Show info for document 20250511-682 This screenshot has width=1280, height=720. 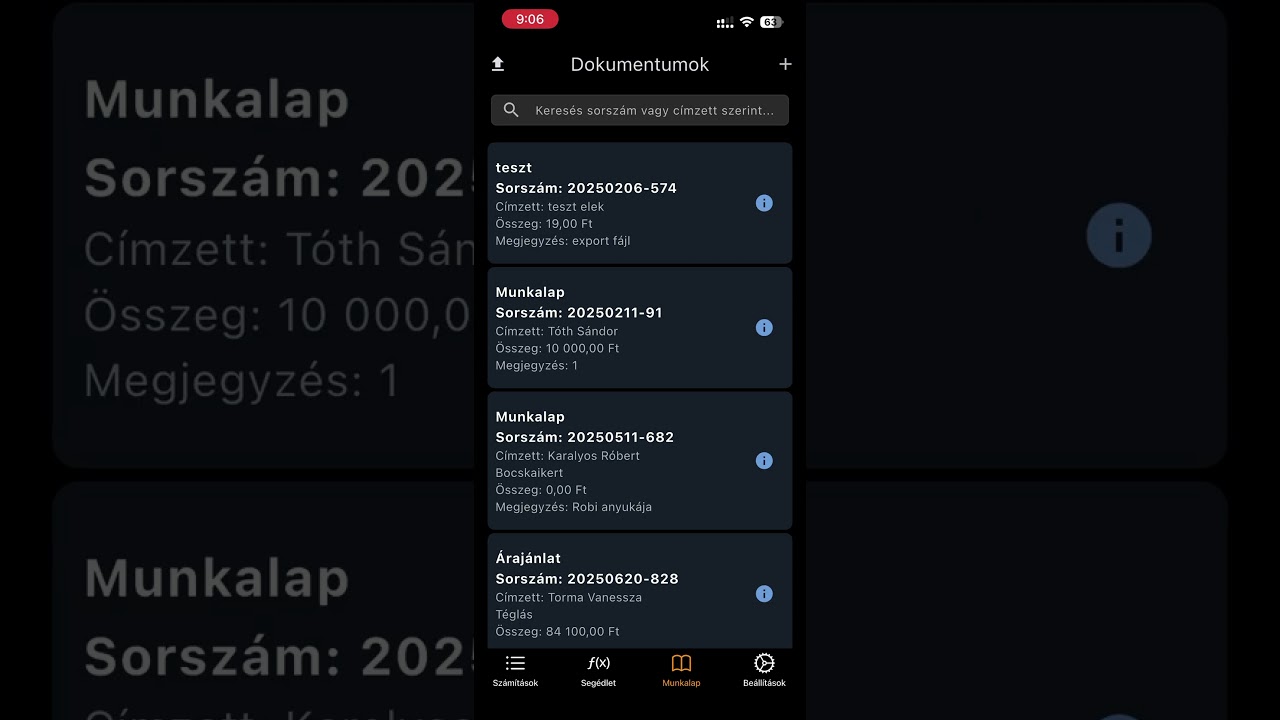point(764,461)
